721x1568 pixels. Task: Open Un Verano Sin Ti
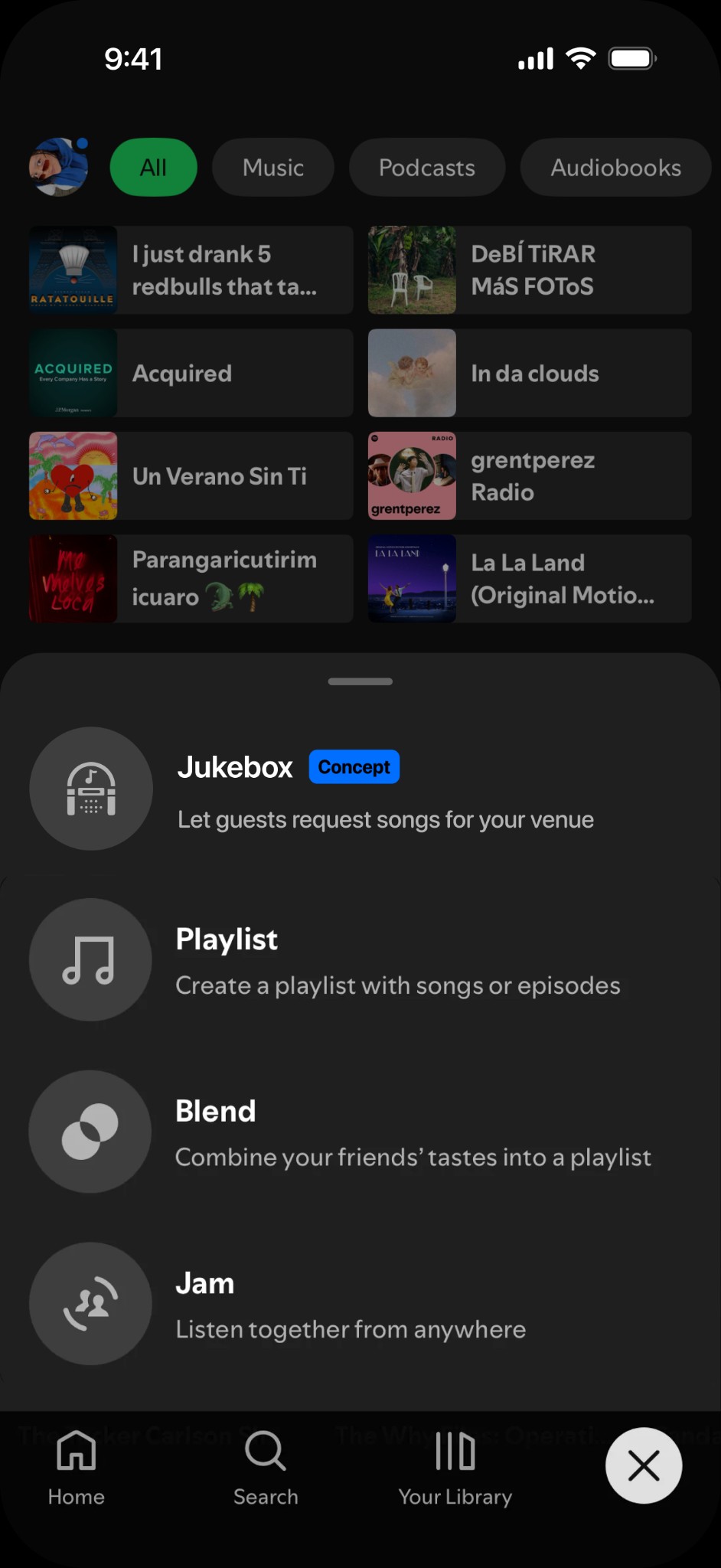click(x=191, y=475)
